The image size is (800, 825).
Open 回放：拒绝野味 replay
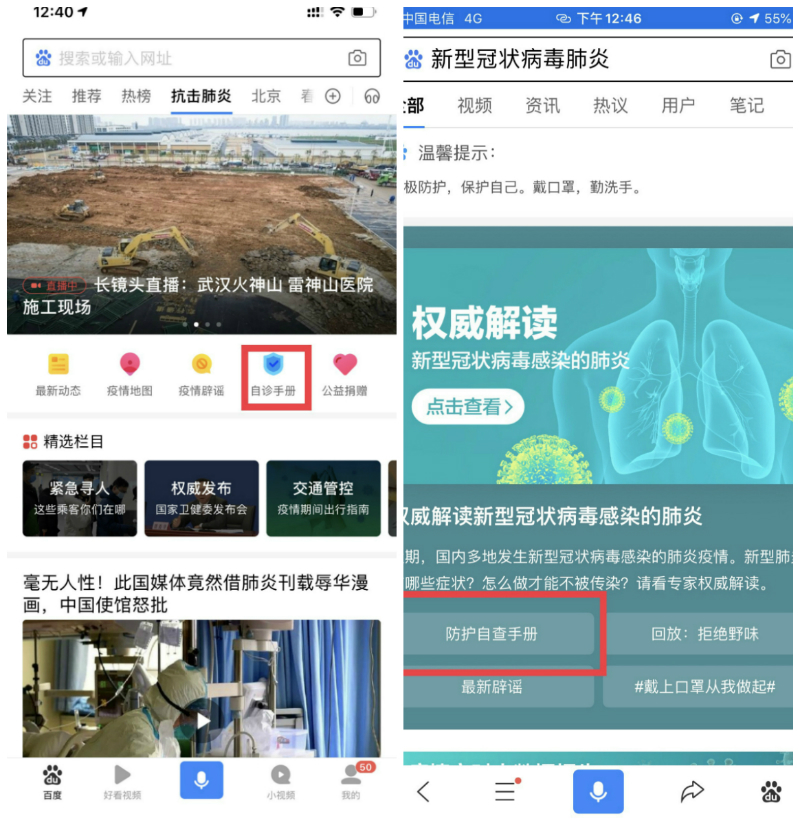(x=704, y=634)
